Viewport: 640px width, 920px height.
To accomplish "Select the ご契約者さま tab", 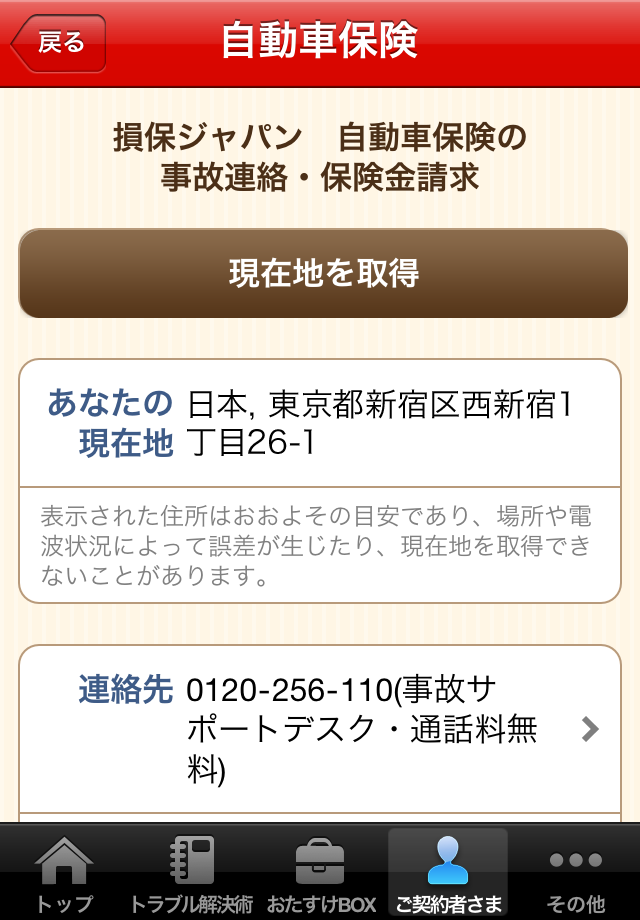I will pyautogui.click(x=448, y=873).
